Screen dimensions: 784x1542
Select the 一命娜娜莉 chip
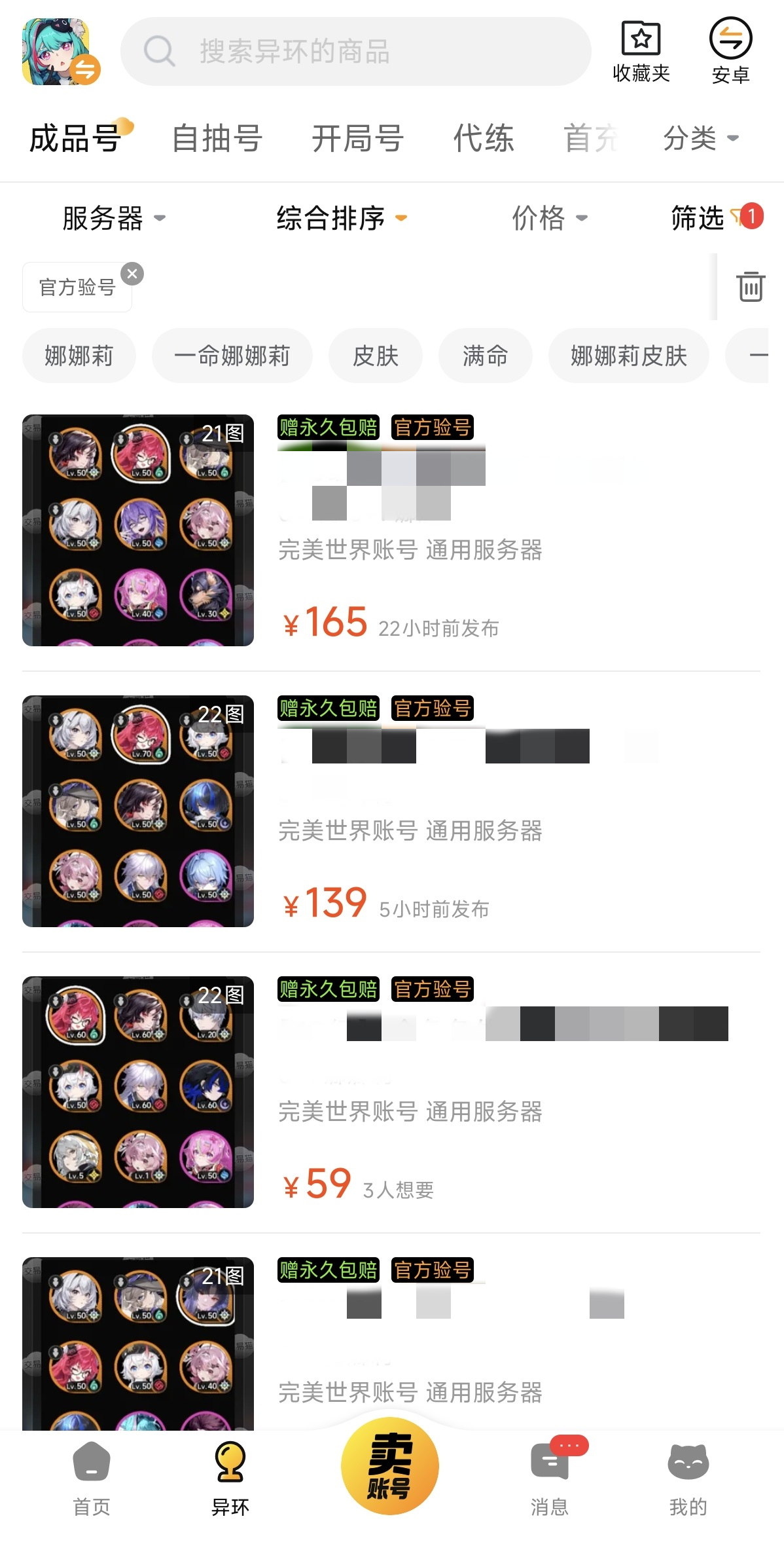click(232, 356)
